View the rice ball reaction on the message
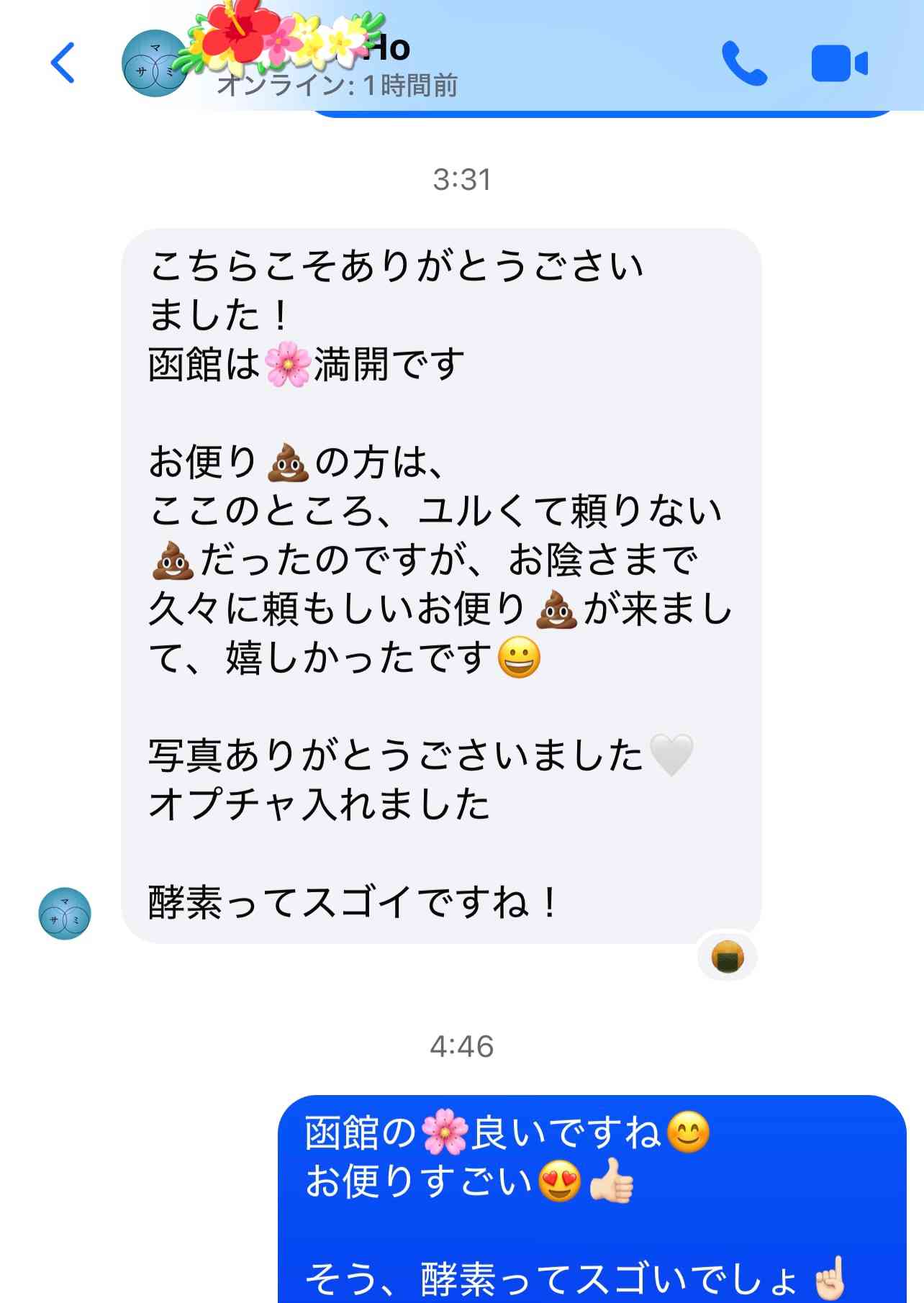The height and width of the screenshot is (1303, 924). click(727, 958)
